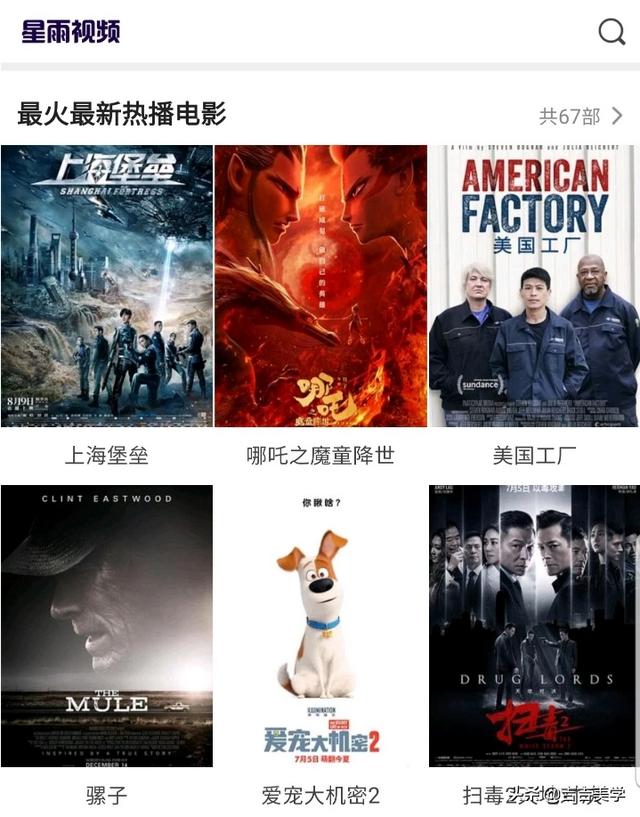Open the 扫毒2 movie poster
This screenshot has width=640, height=817.
[534, 626]
